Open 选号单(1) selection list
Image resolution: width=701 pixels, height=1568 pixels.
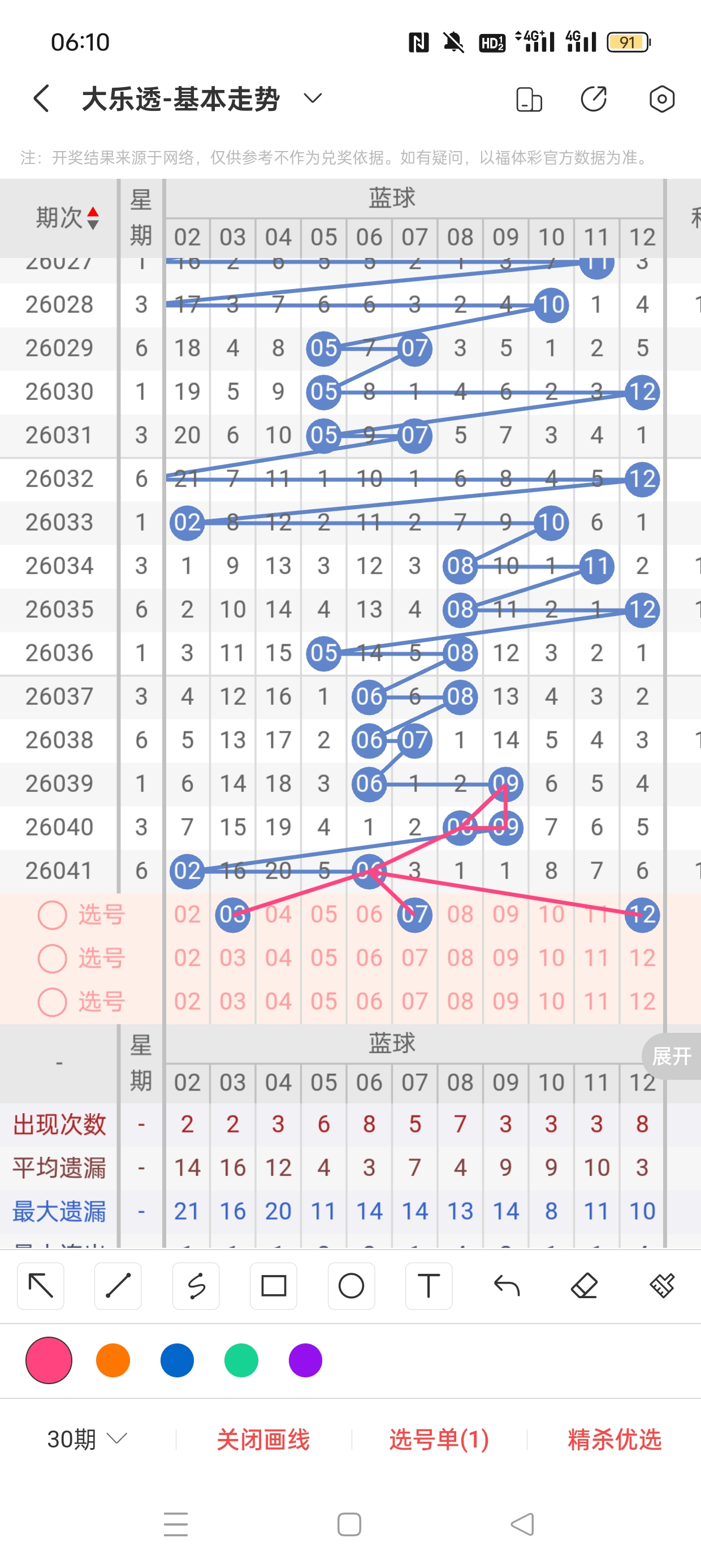tap(439, 1439)
